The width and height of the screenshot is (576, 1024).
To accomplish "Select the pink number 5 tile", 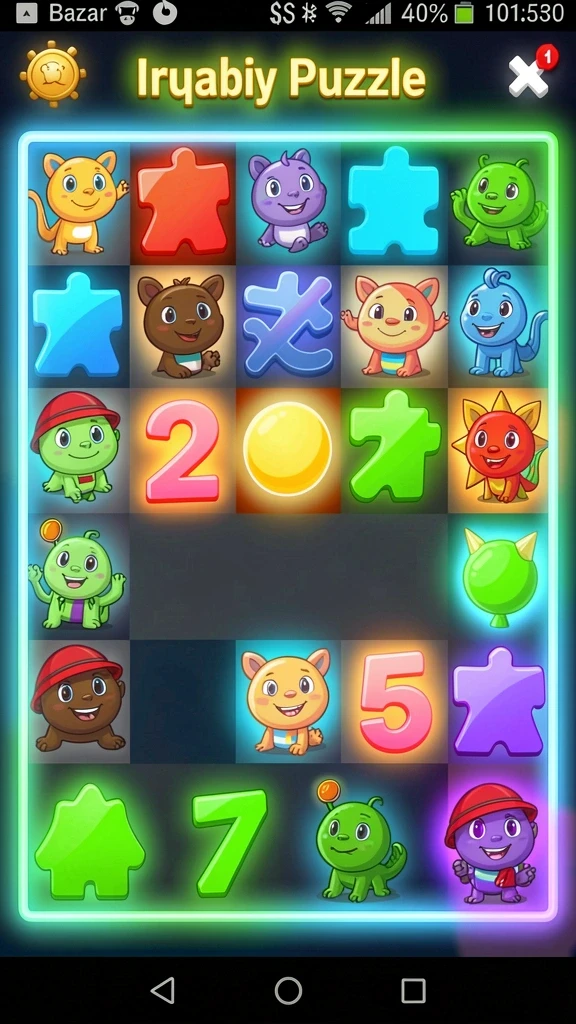I will pyautogui.click(x=394, y=701).
